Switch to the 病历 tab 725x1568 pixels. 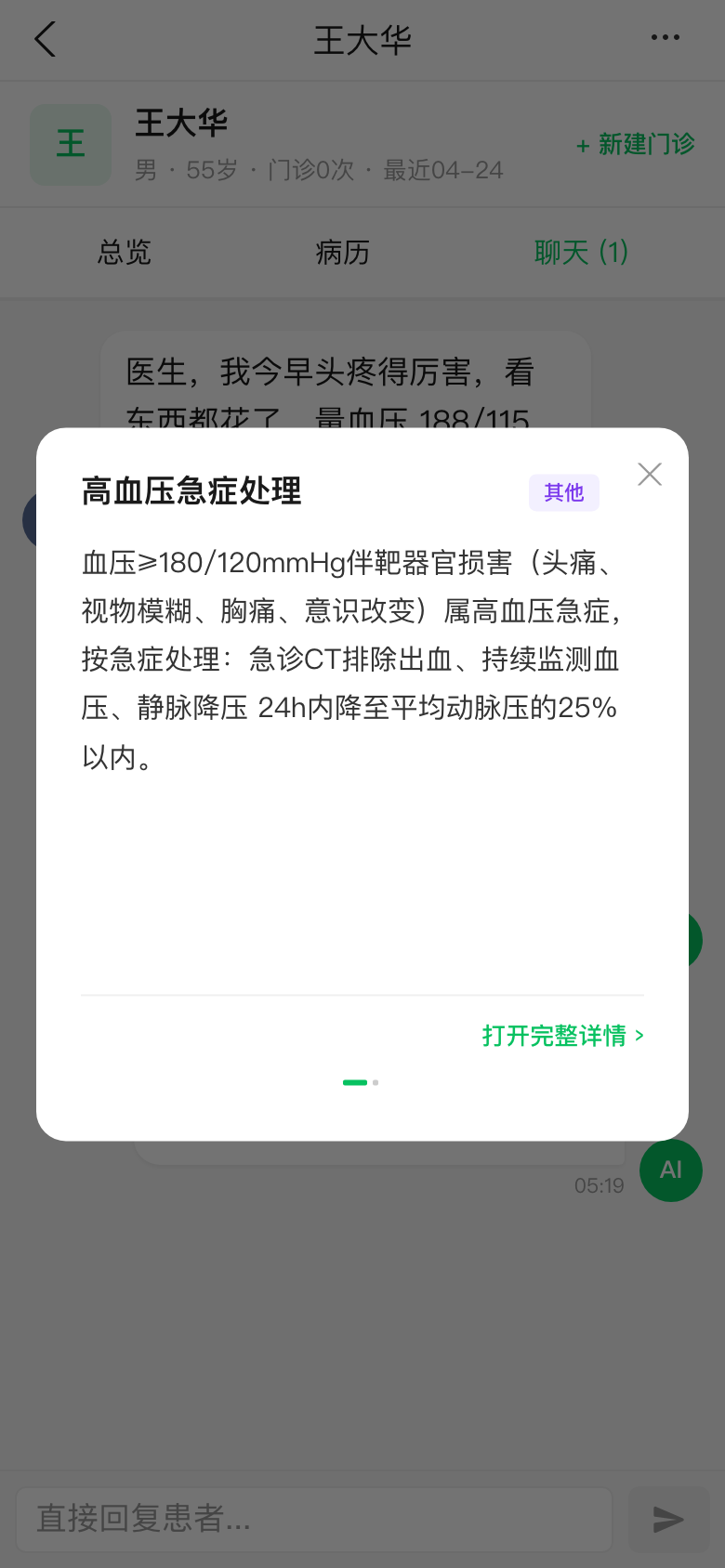click(x=343, y=252)
